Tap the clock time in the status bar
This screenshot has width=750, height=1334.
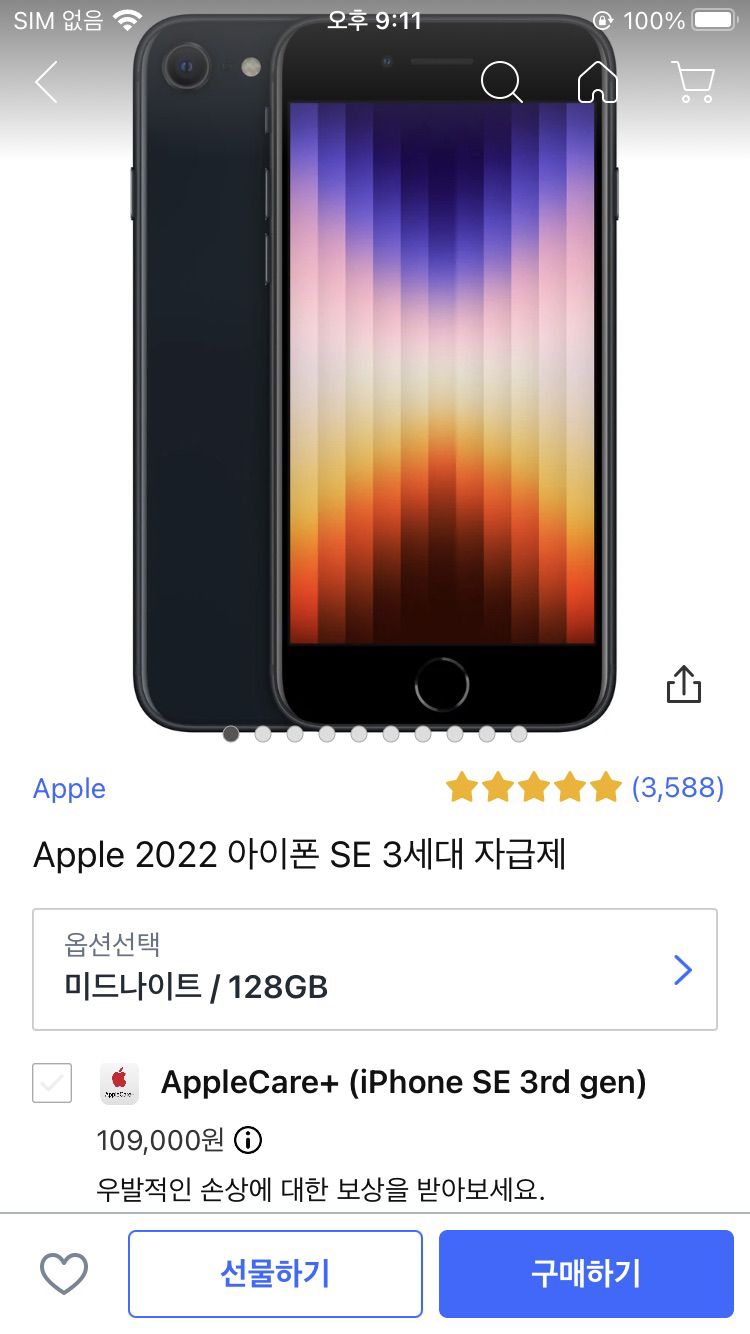375,18
